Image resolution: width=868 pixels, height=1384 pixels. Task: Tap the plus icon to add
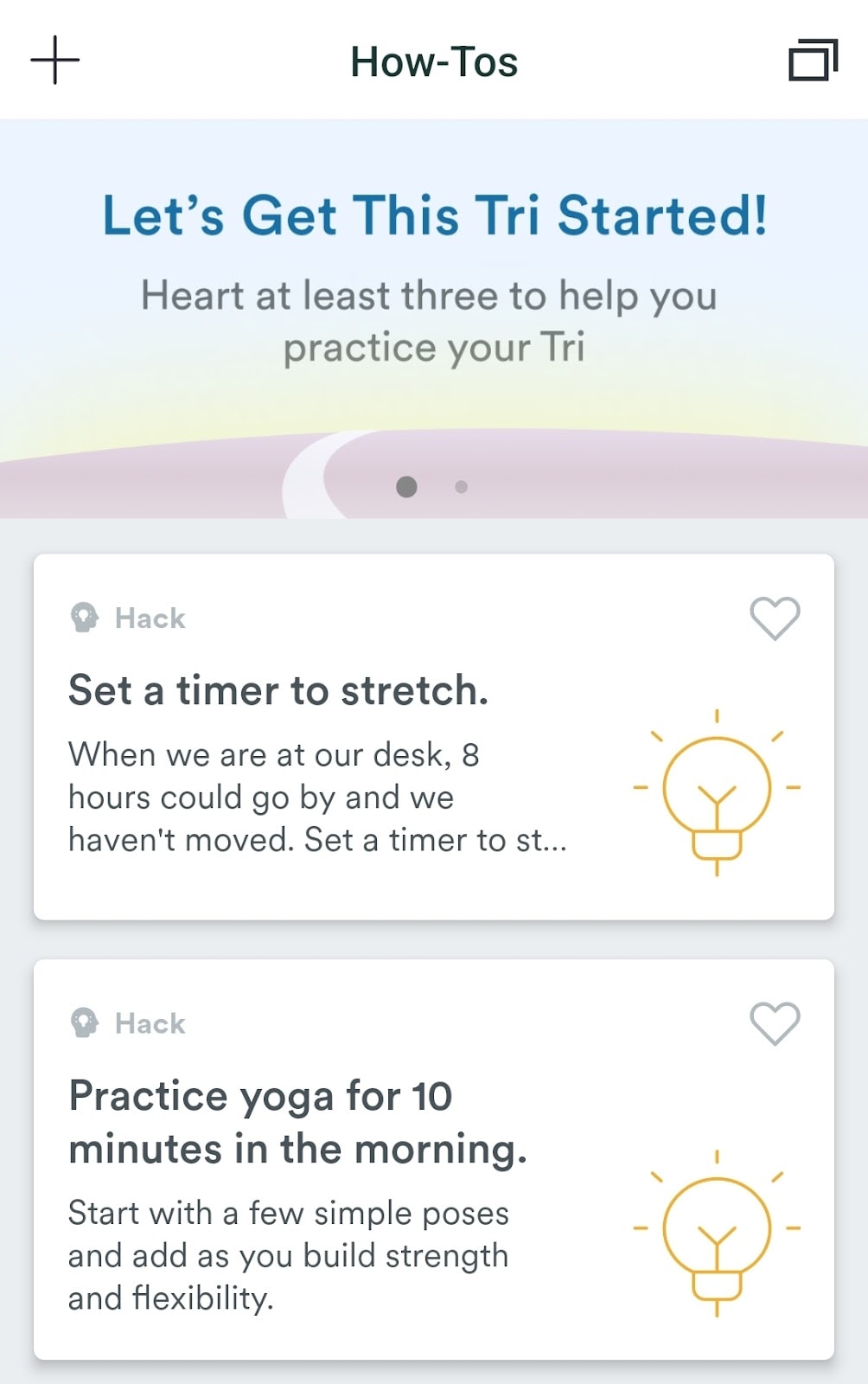[x=55, y=61]
